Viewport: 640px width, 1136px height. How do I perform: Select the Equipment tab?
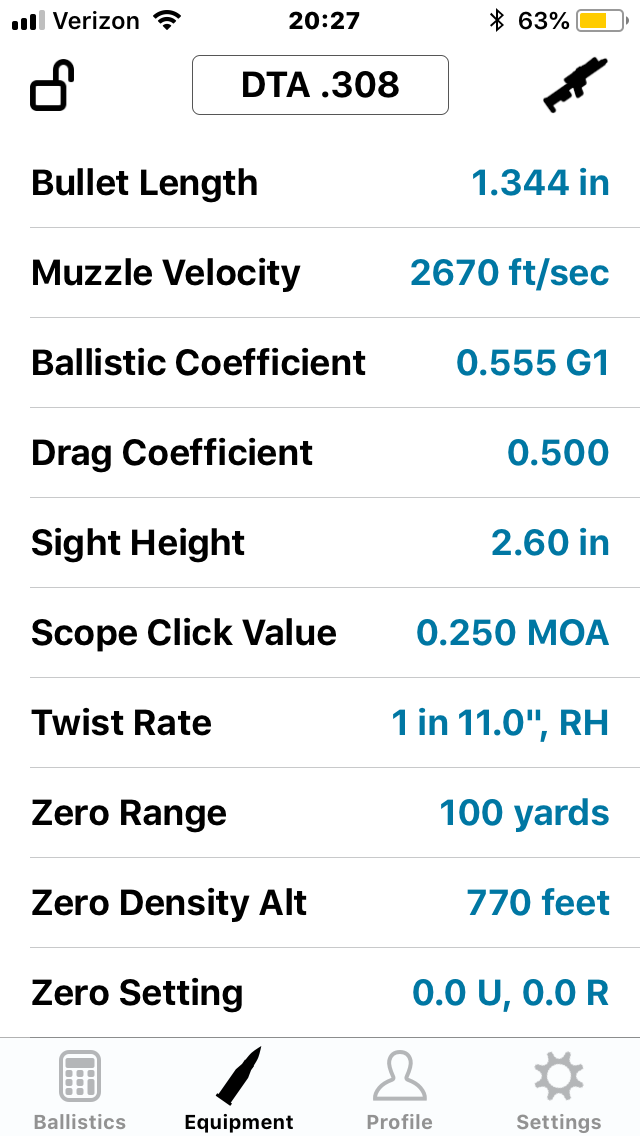coord(240,1090)
